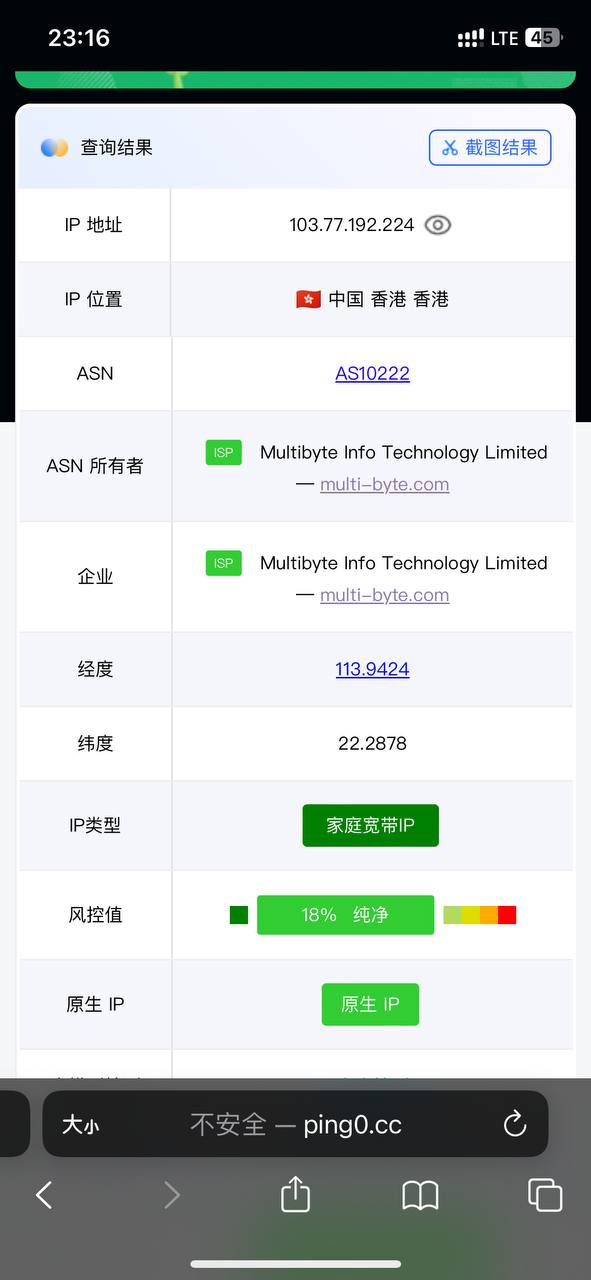This screenshot has width=591, height=1280.
Task: Tap the 家庭宽带IP type badge
Action: [x=371, y=825]
